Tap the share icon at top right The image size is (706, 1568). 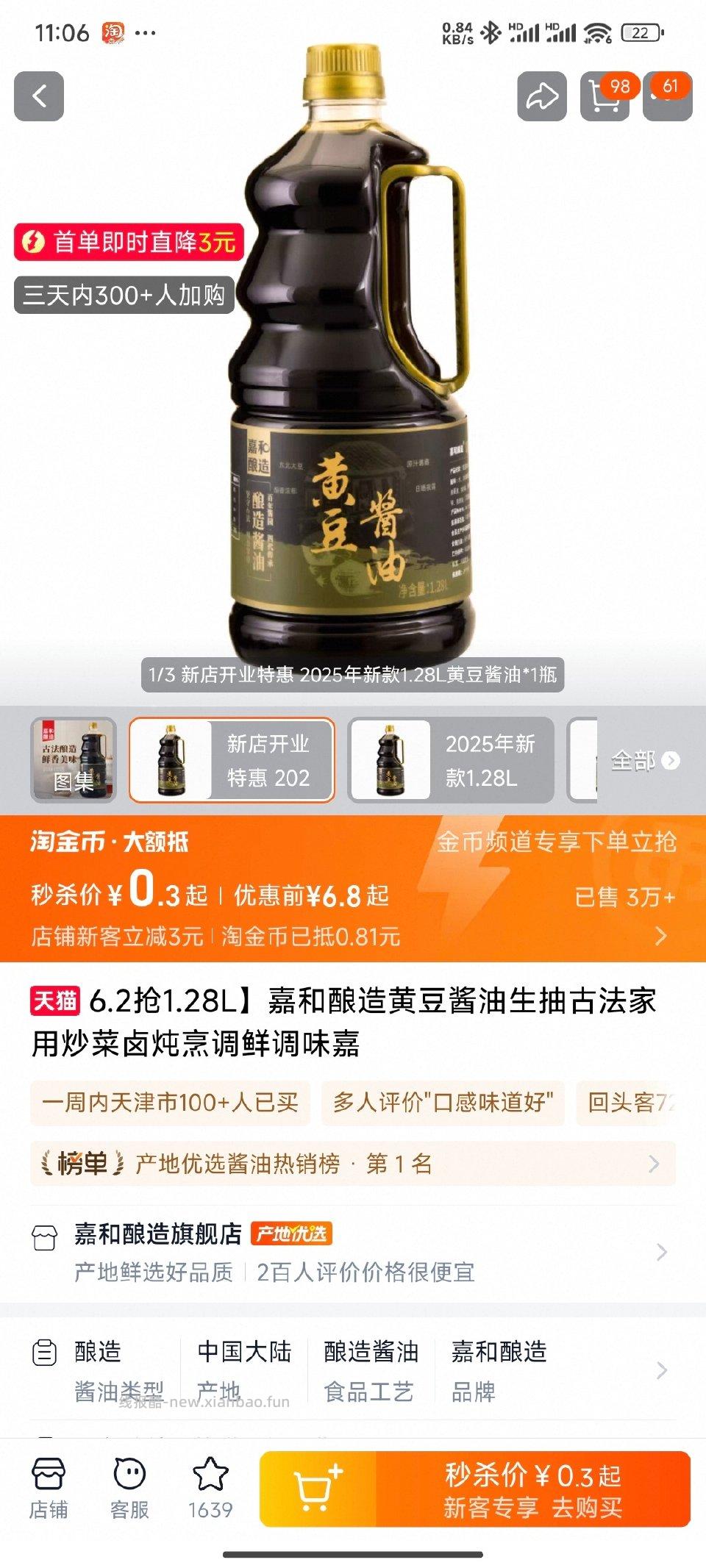click(x=542, y=97)
